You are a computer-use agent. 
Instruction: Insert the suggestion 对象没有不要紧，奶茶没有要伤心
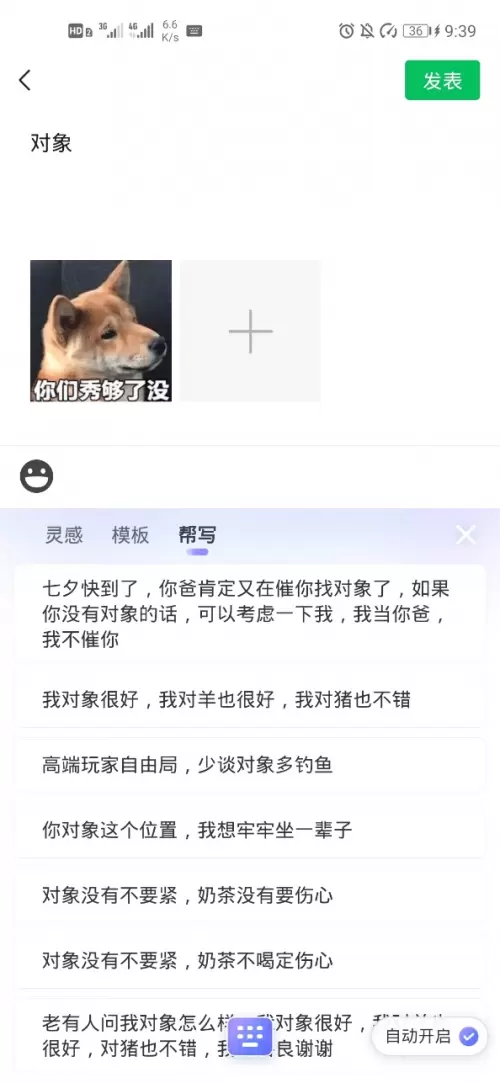[250, 895]
